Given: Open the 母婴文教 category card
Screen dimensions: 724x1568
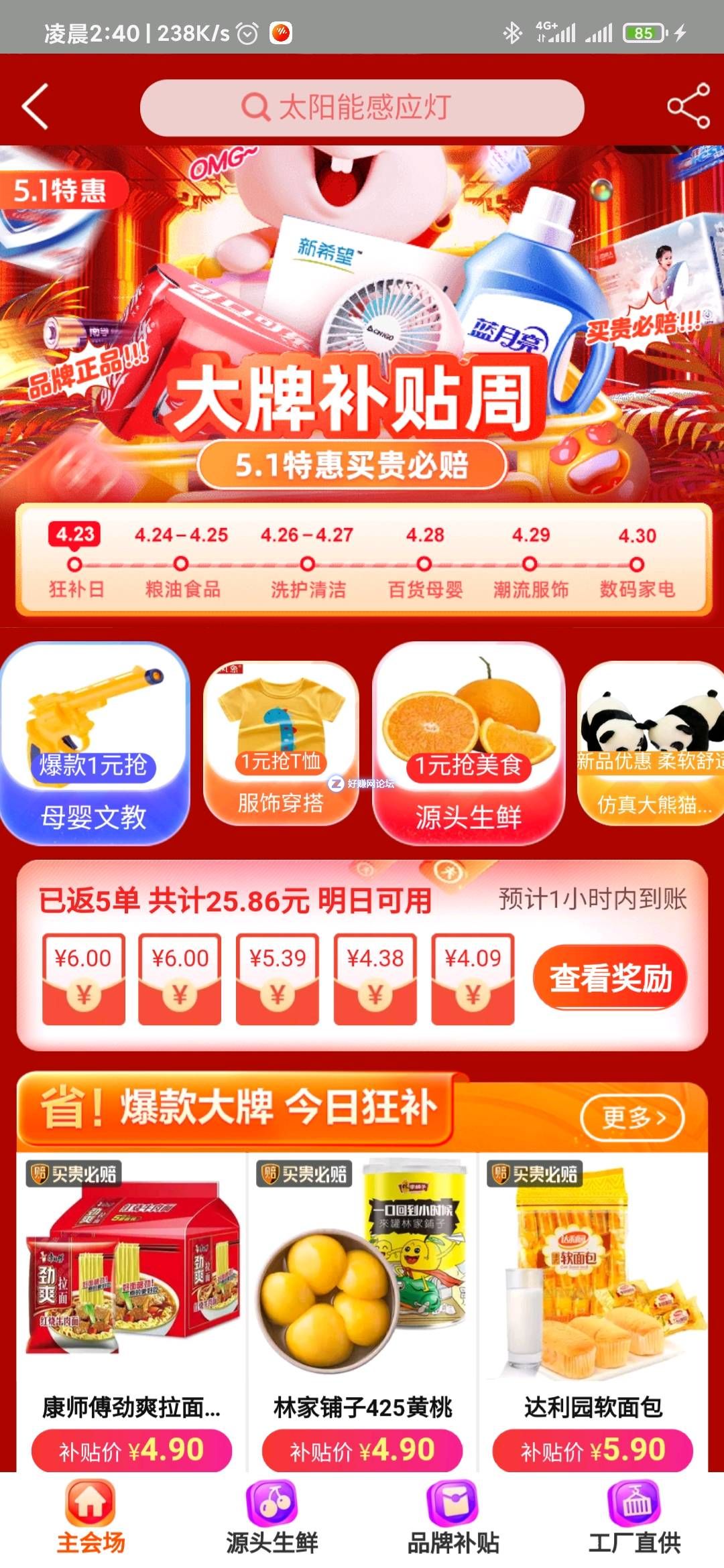Looking at the screenshot, I should point(94,744).
